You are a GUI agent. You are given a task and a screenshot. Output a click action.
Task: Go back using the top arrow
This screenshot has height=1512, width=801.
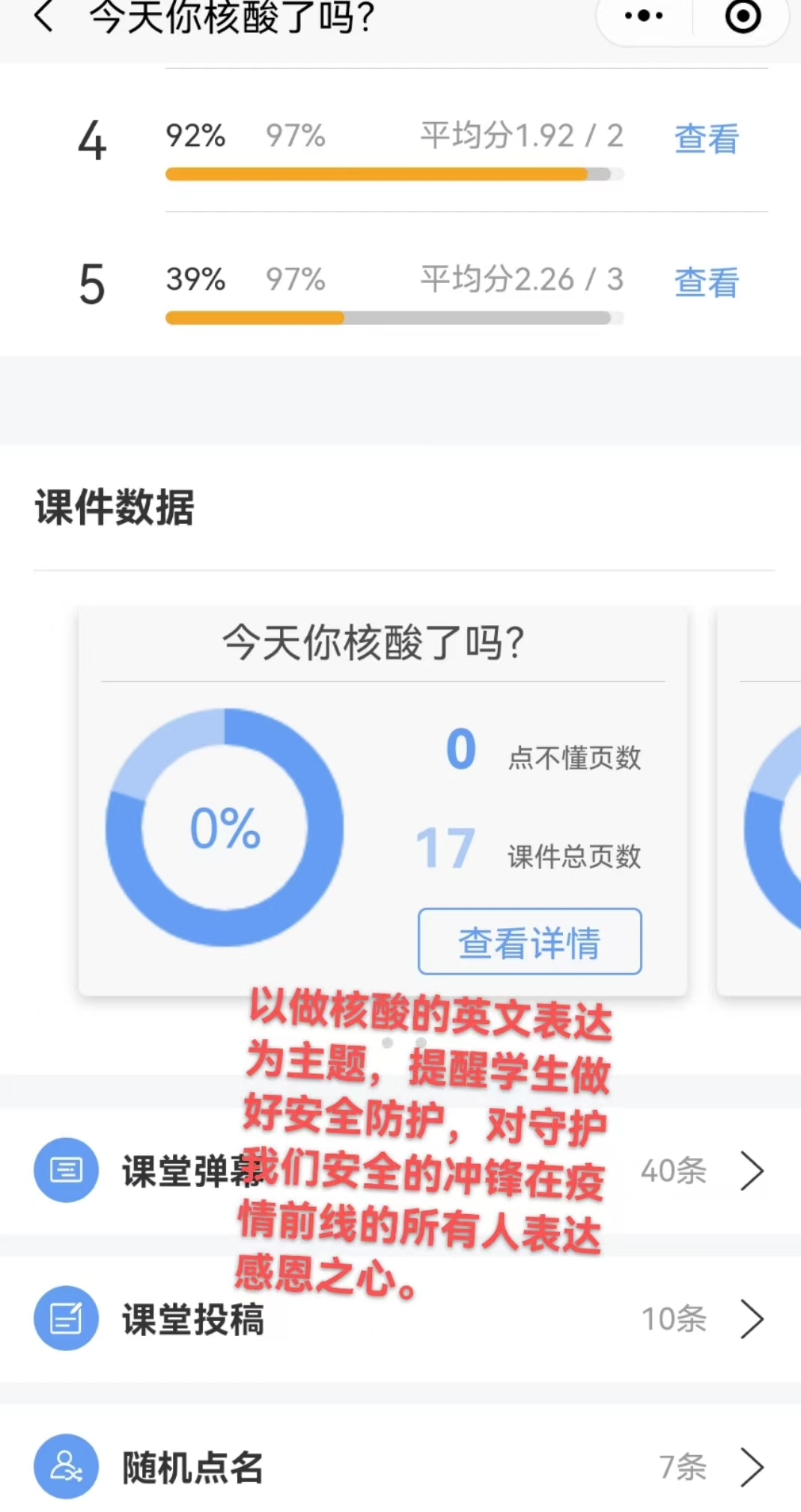pyautogui.click(x=44, y=16)
